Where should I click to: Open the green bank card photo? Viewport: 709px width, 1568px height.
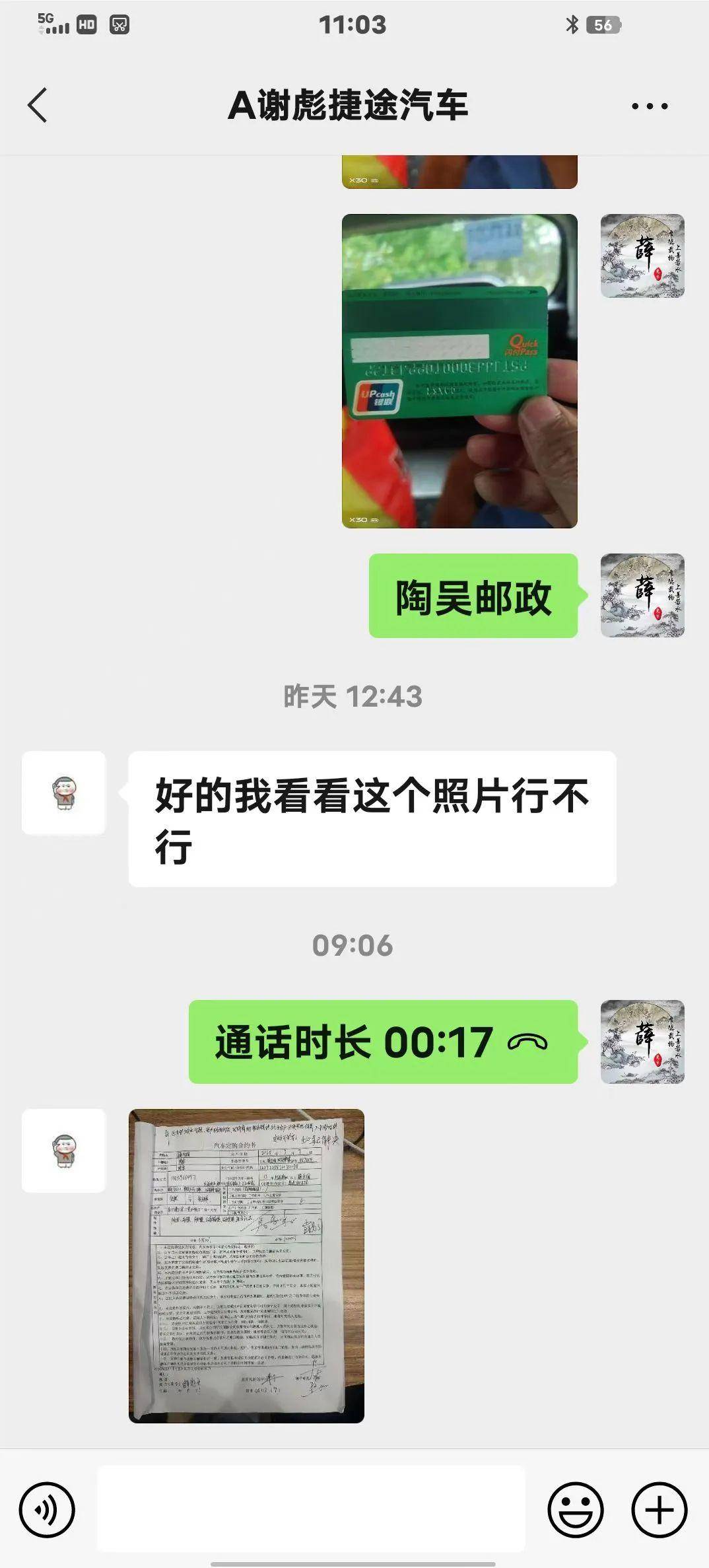[459, 371]
